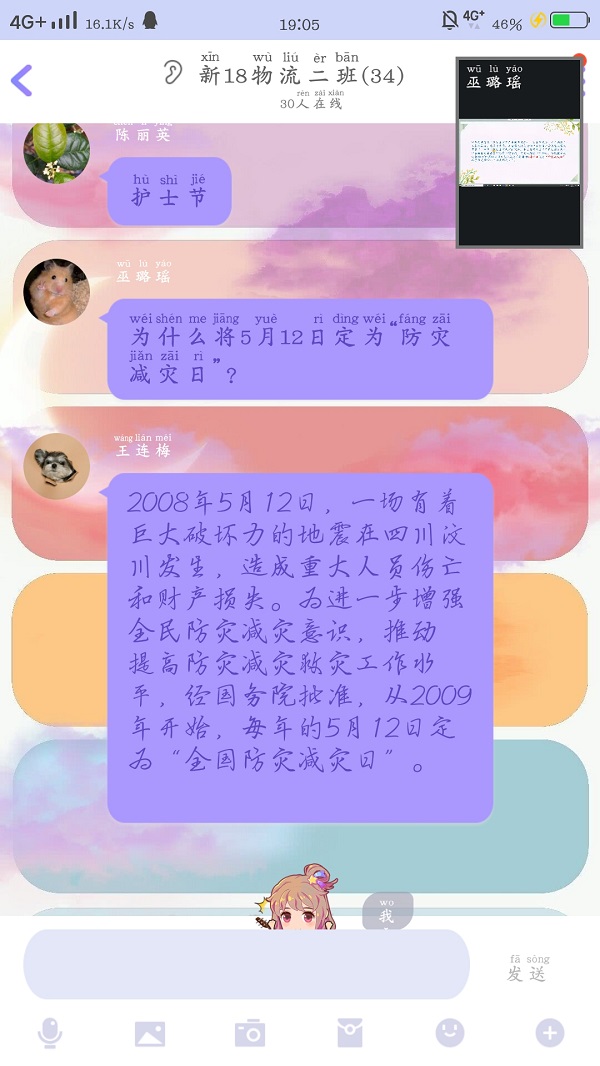The height and width of the screenshot is (1066, 600).
Task: Open 陈丽英's profile avatar
Action: coord(56,152)
